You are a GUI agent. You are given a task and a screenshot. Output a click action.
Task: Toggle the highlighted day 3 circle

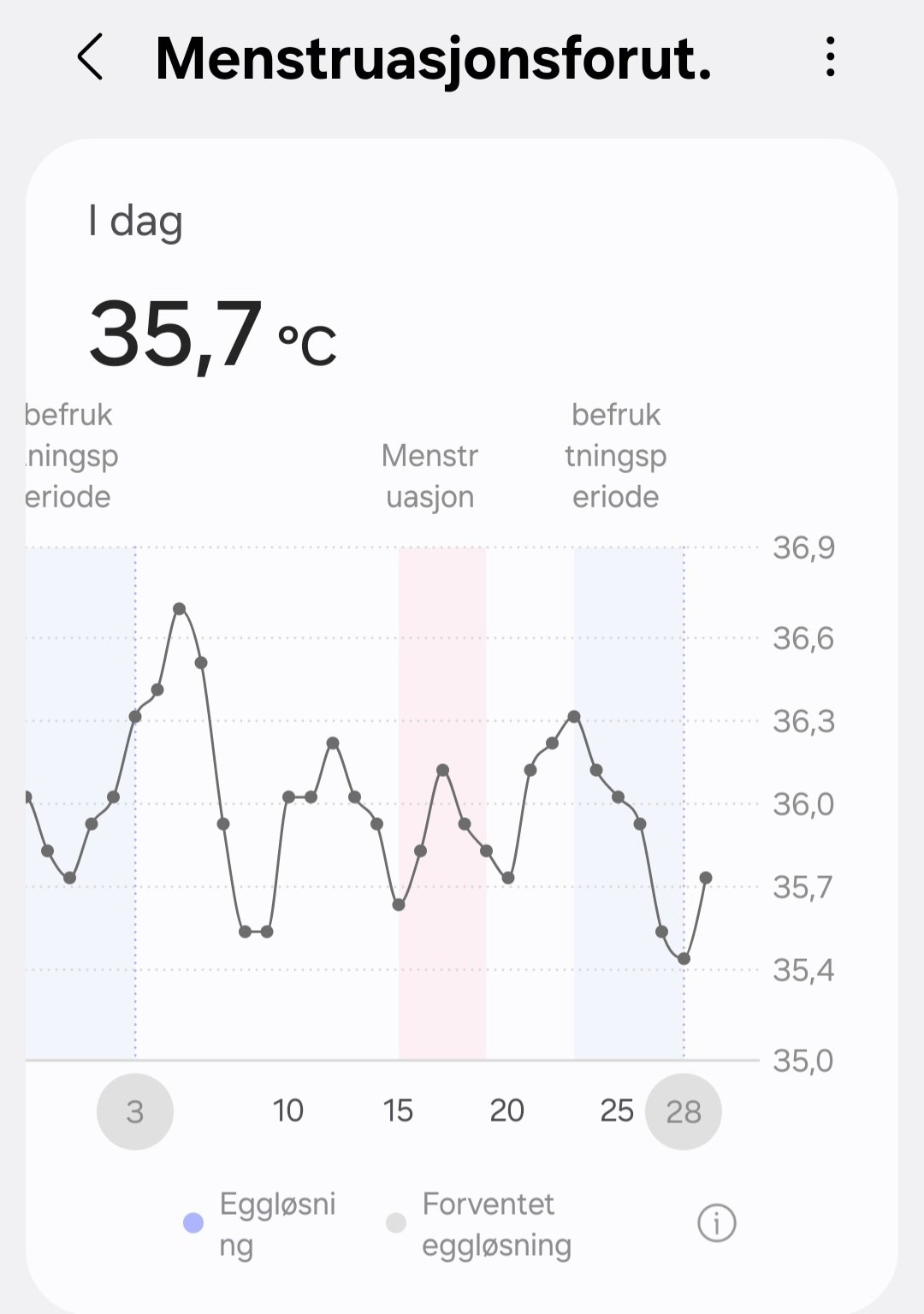[x=134, y=1110]
